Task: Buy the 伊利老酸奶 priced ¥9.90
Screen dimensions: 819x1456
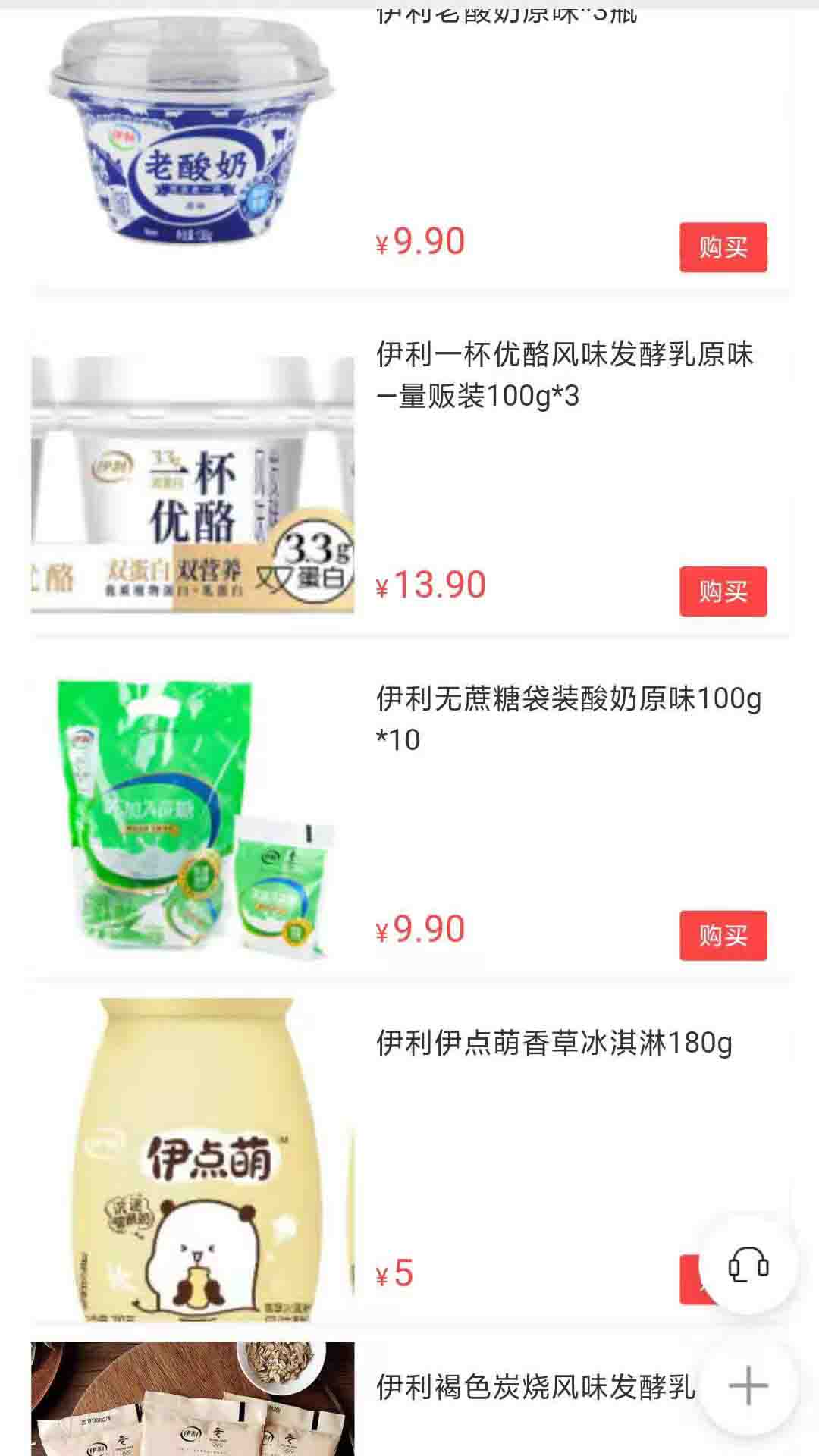Action: point(723,247)
